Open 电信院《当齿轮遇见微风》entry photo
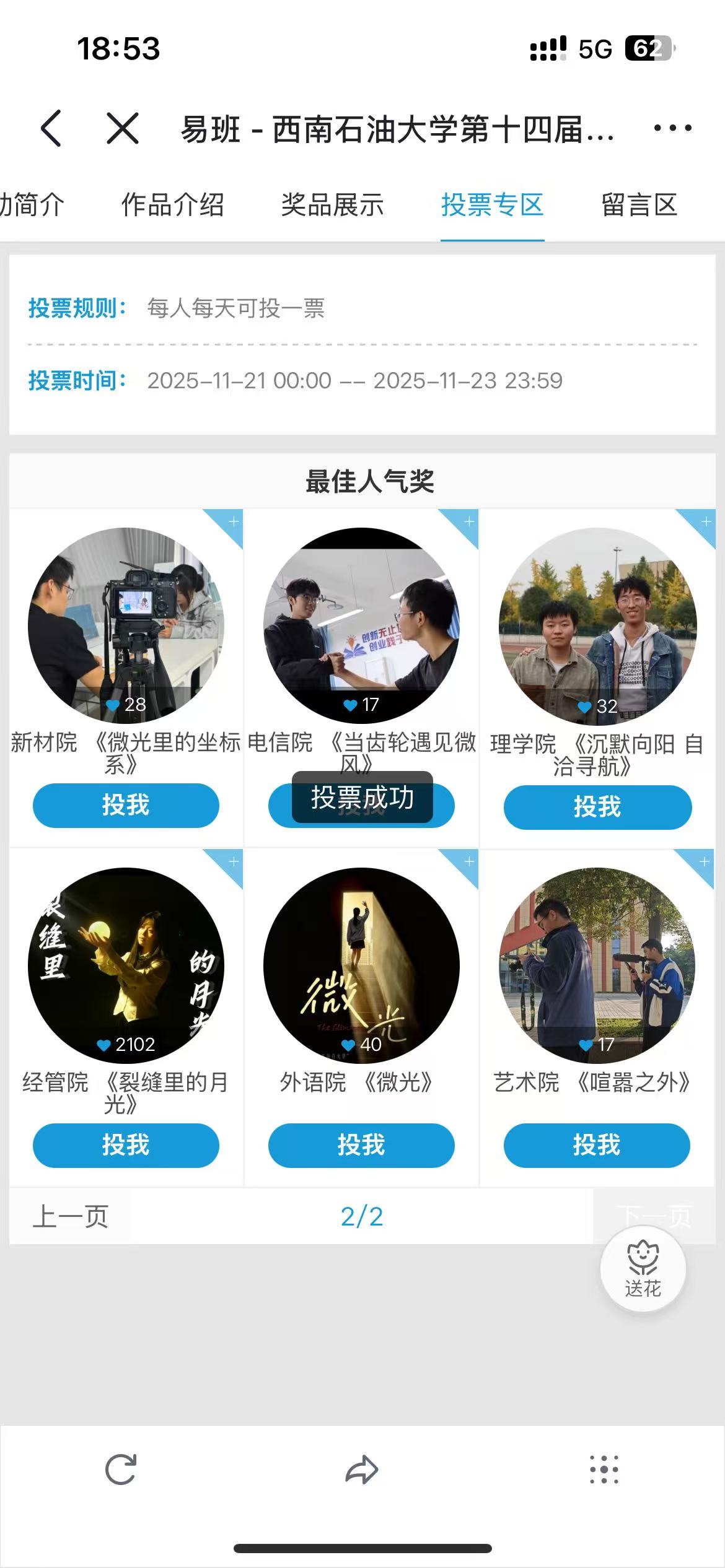 (361, 625)
